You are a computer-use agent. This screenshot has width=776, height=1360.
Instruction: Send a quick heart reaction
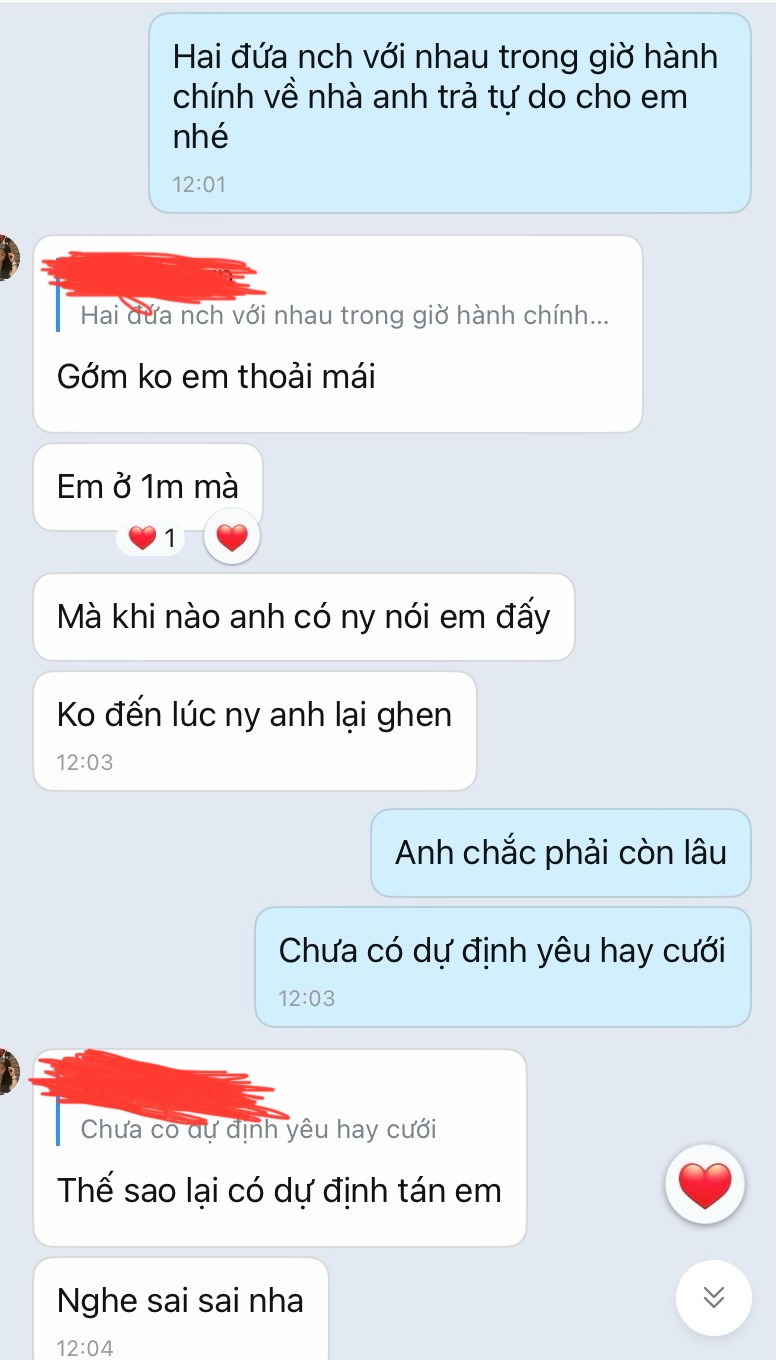point(705,1186)
